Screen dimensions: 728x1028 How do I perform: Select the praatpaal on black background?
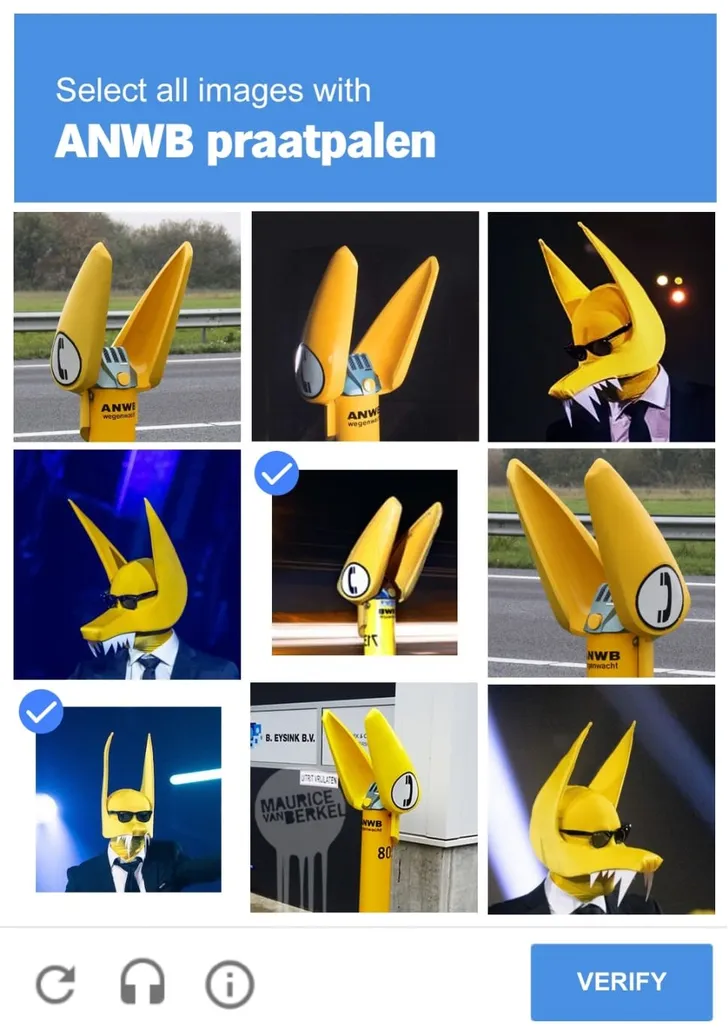[x=365, y=326]
